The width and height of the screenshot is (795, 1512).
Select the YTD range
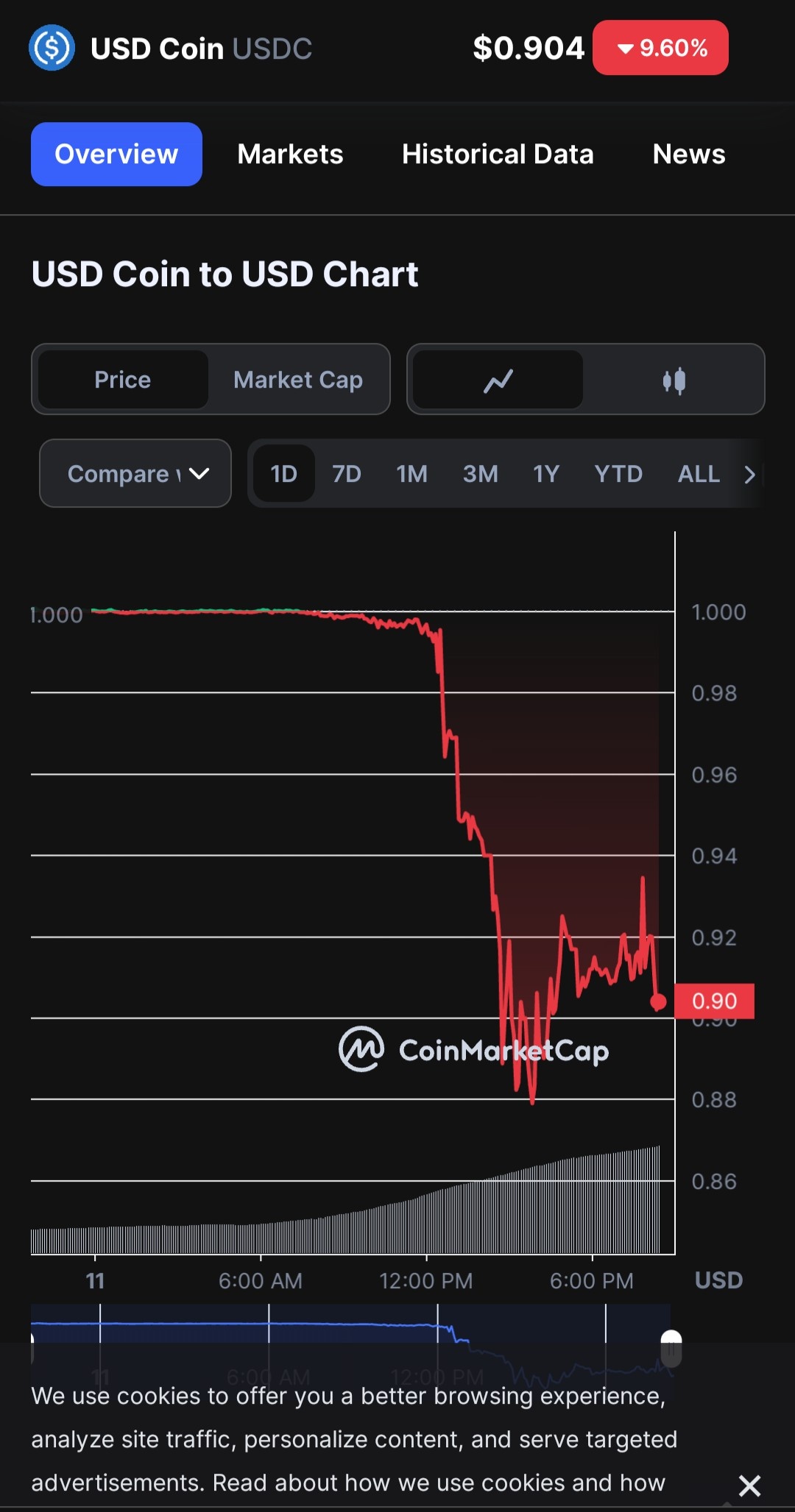point(618,474)
